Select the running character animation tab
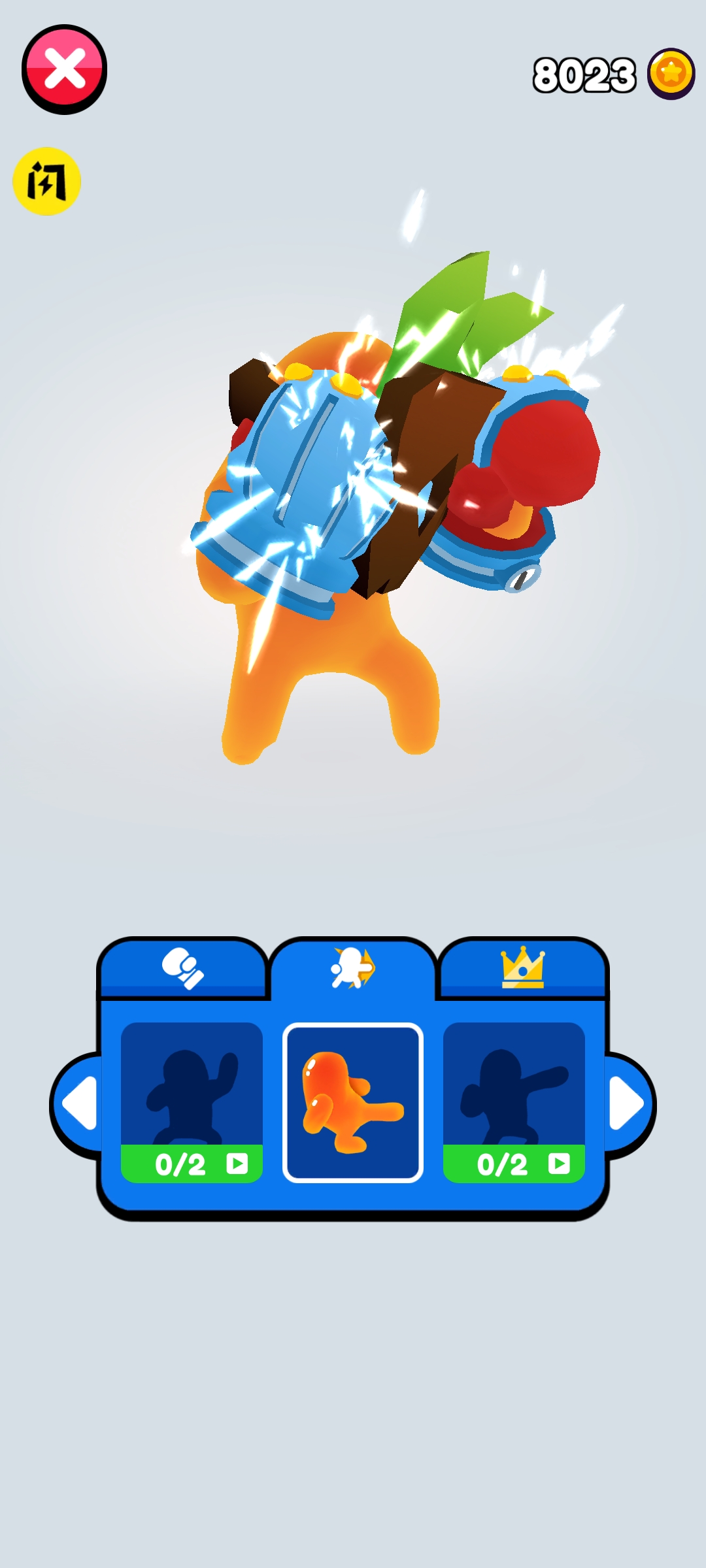 pyautogui.click(x=352, y=968)
